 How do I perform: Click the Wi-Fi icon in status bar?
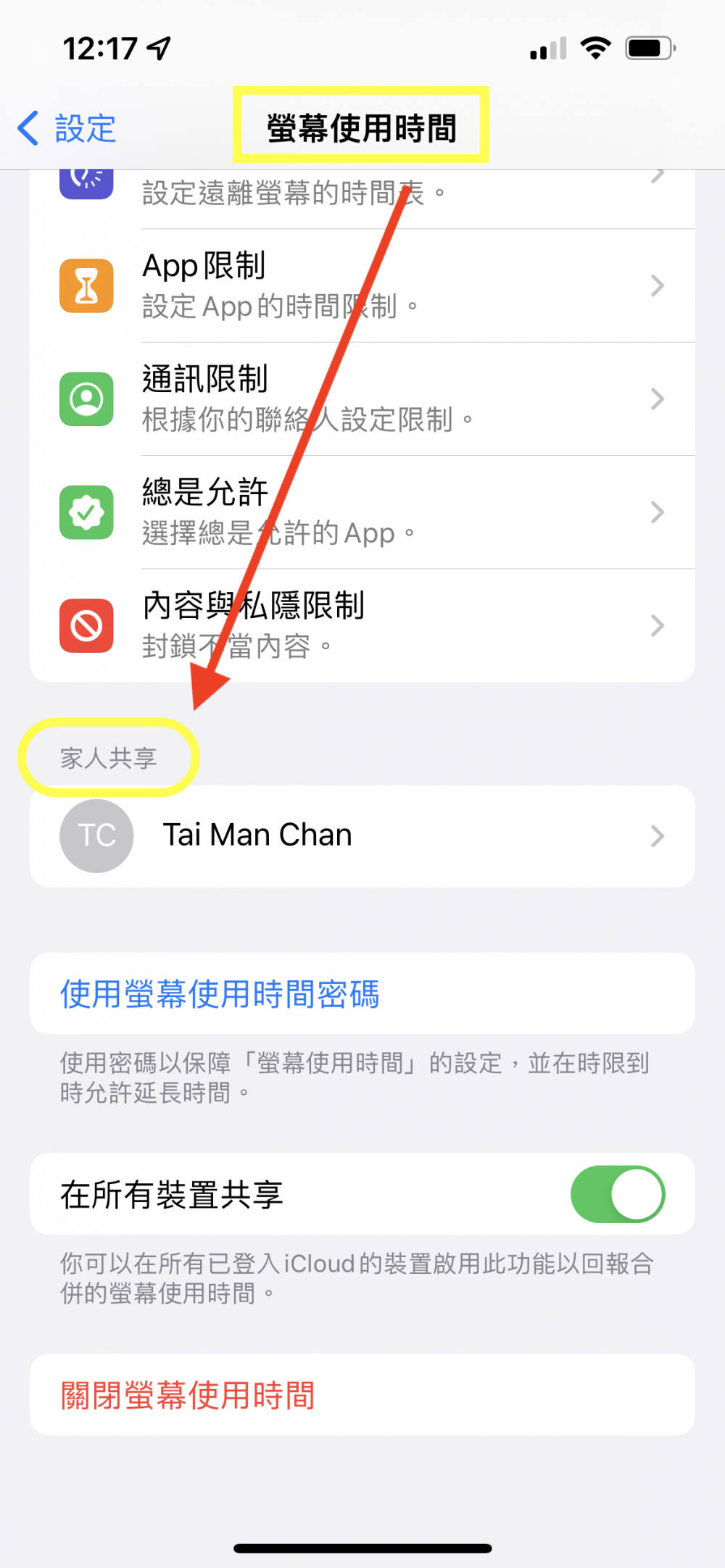coord(596,47)
